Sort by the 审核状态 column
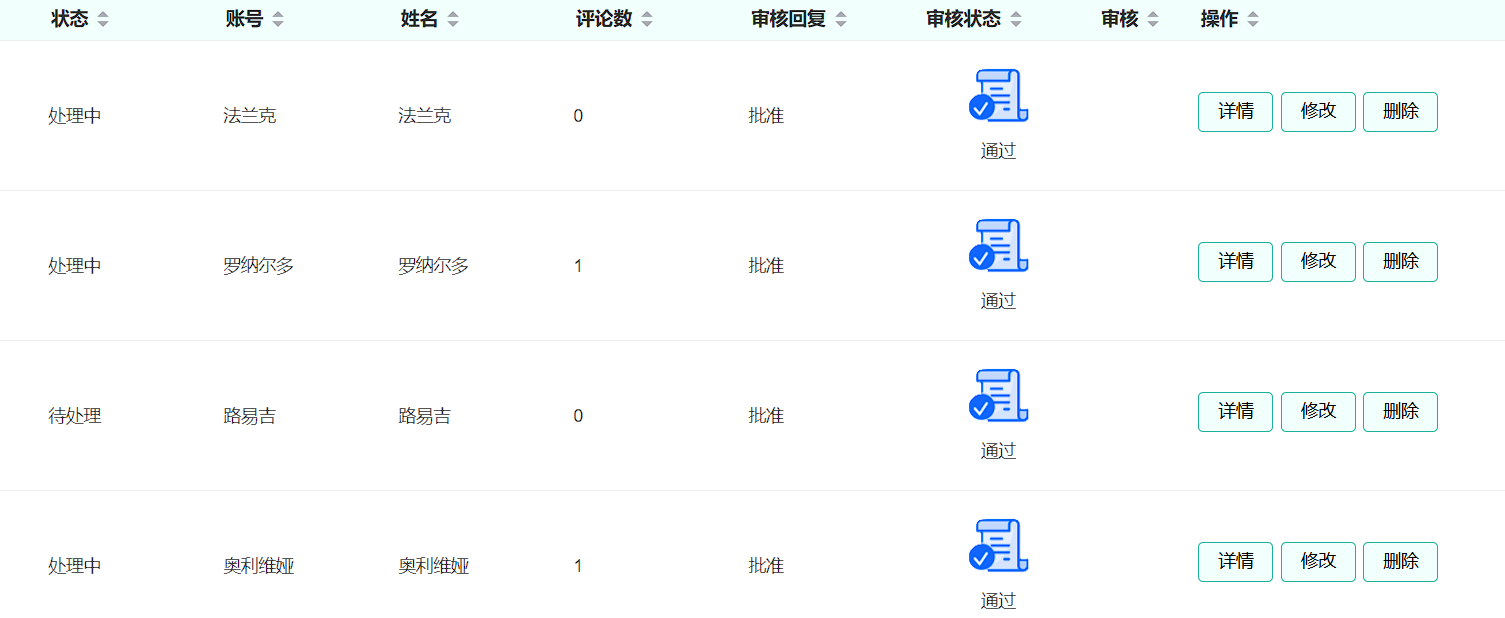Screen dimensions: 1505x618 (x=1016, y=19)
